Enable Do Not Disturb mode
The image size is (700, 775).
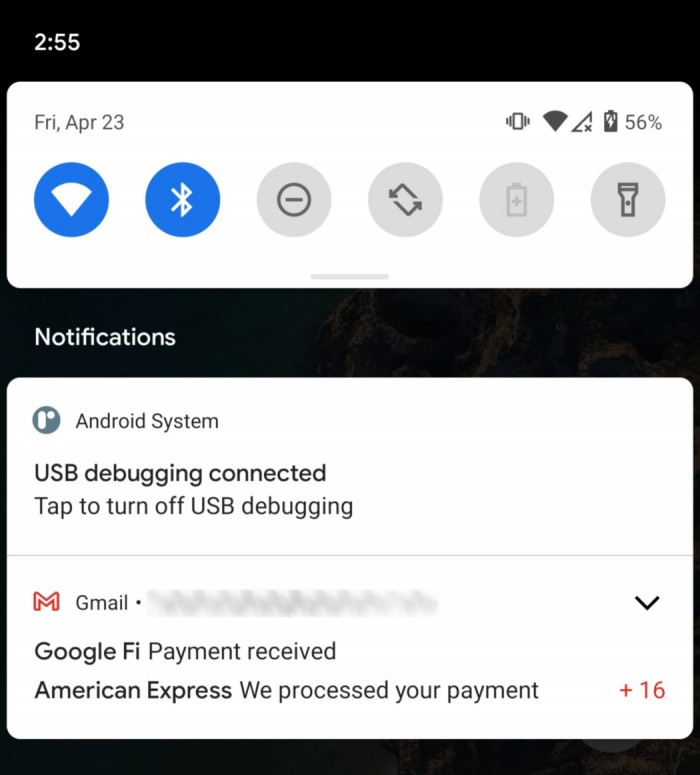[294, 201]
